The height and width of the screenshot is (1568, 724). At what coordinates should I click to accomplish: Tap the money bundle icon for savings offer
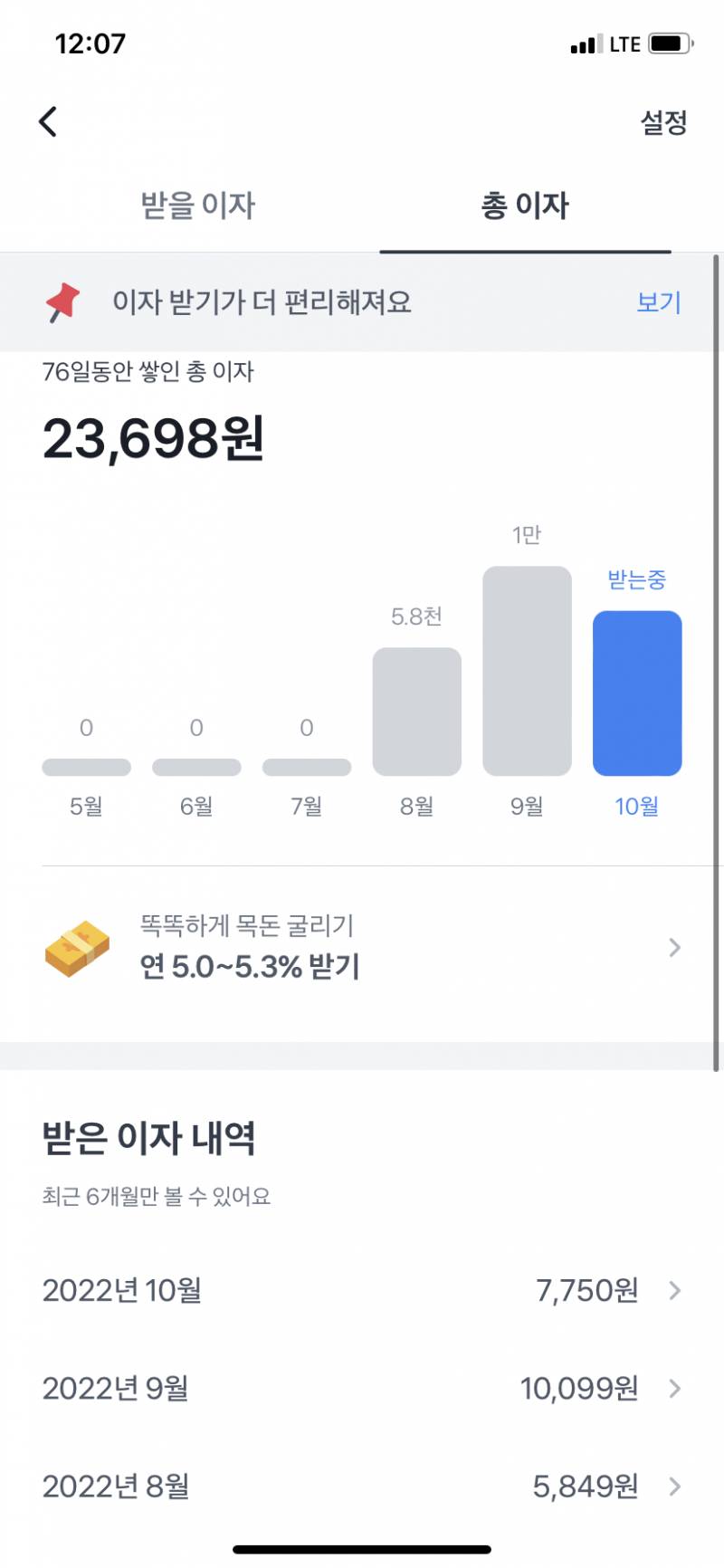77,948
